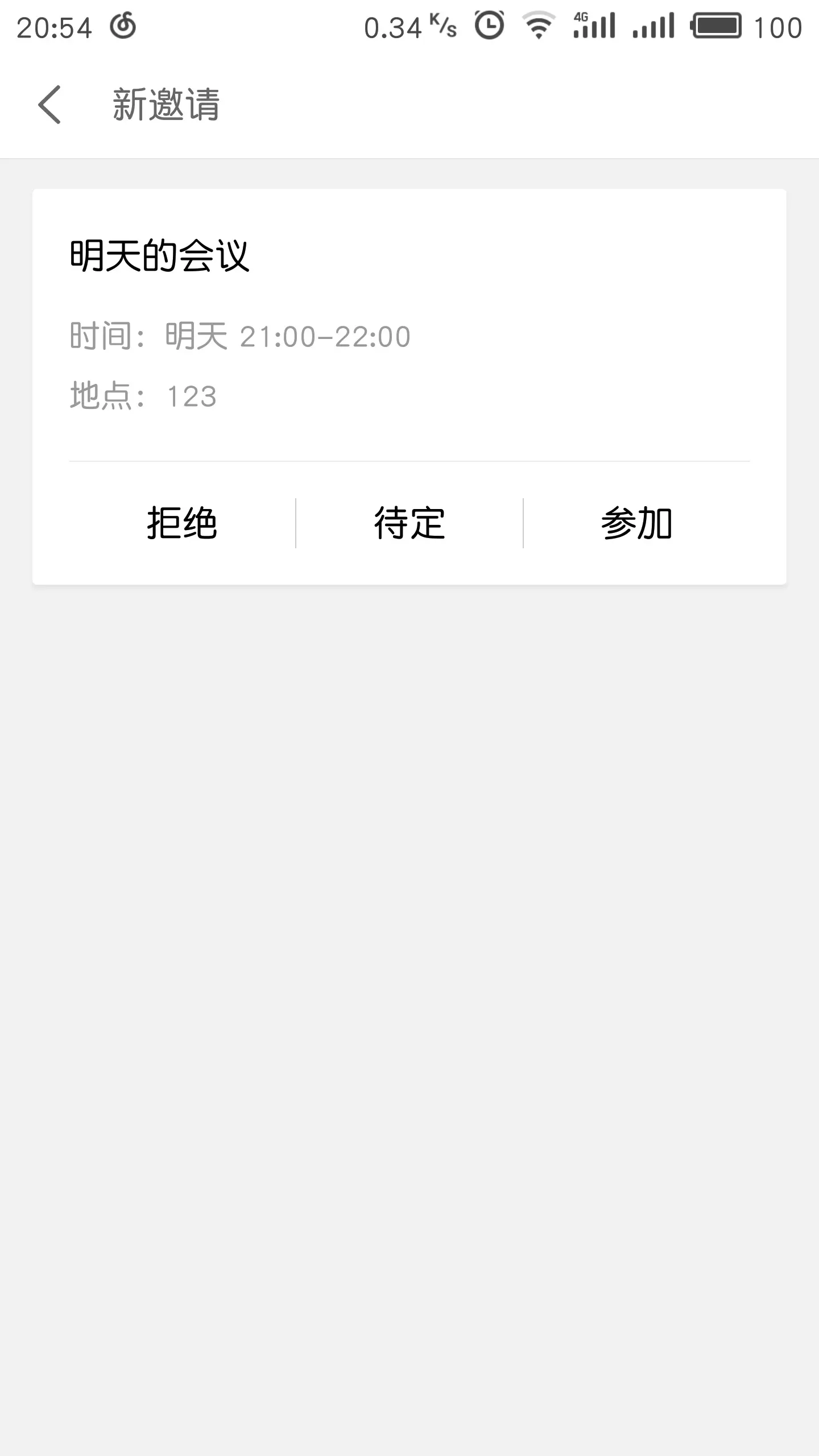Mark the invitation as 待定
The image size is (819, 1456).
coord(409,523)
